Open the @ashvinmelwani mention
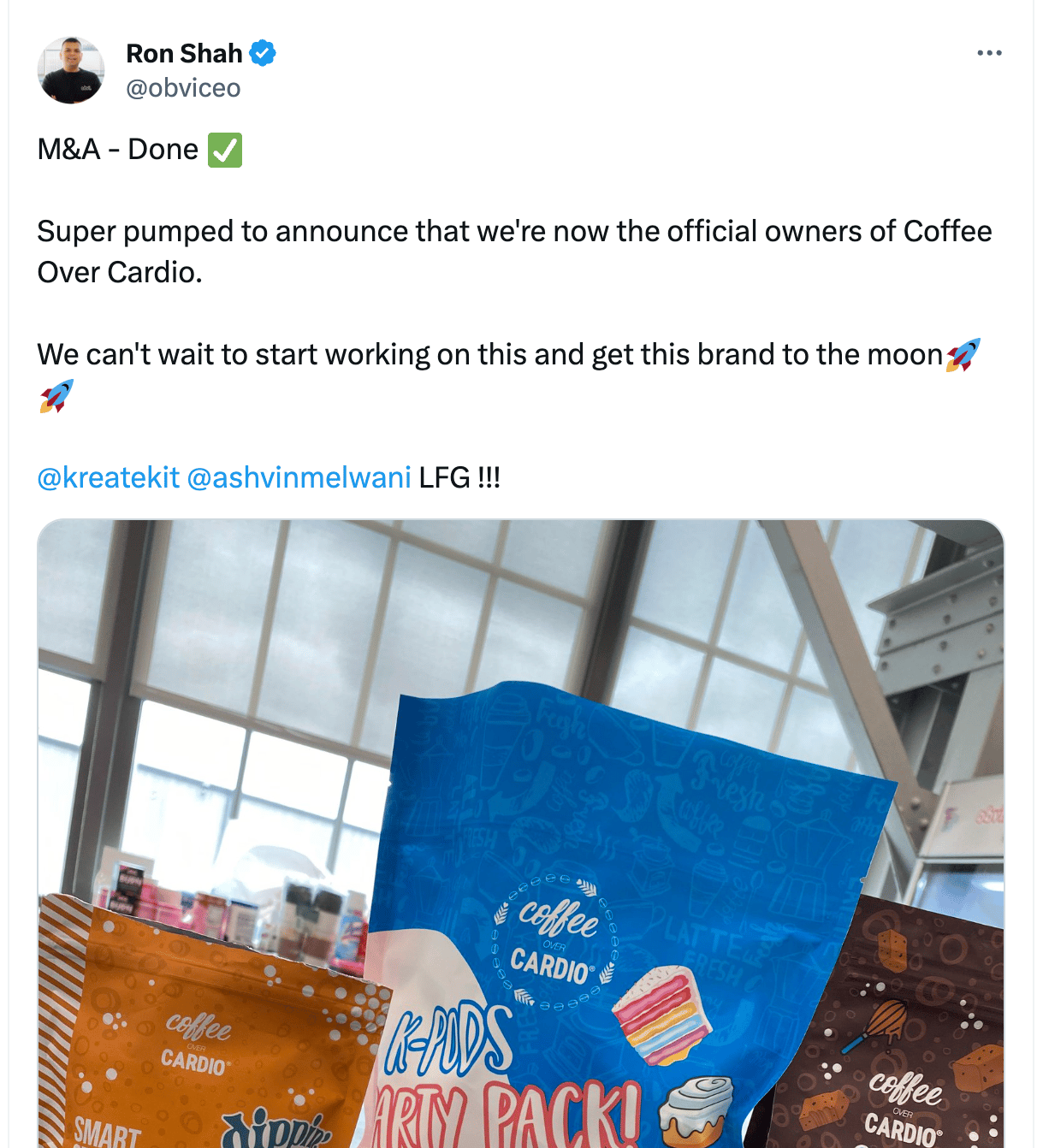This screenshot has width=1037, height=1148. tap(299, 477)
